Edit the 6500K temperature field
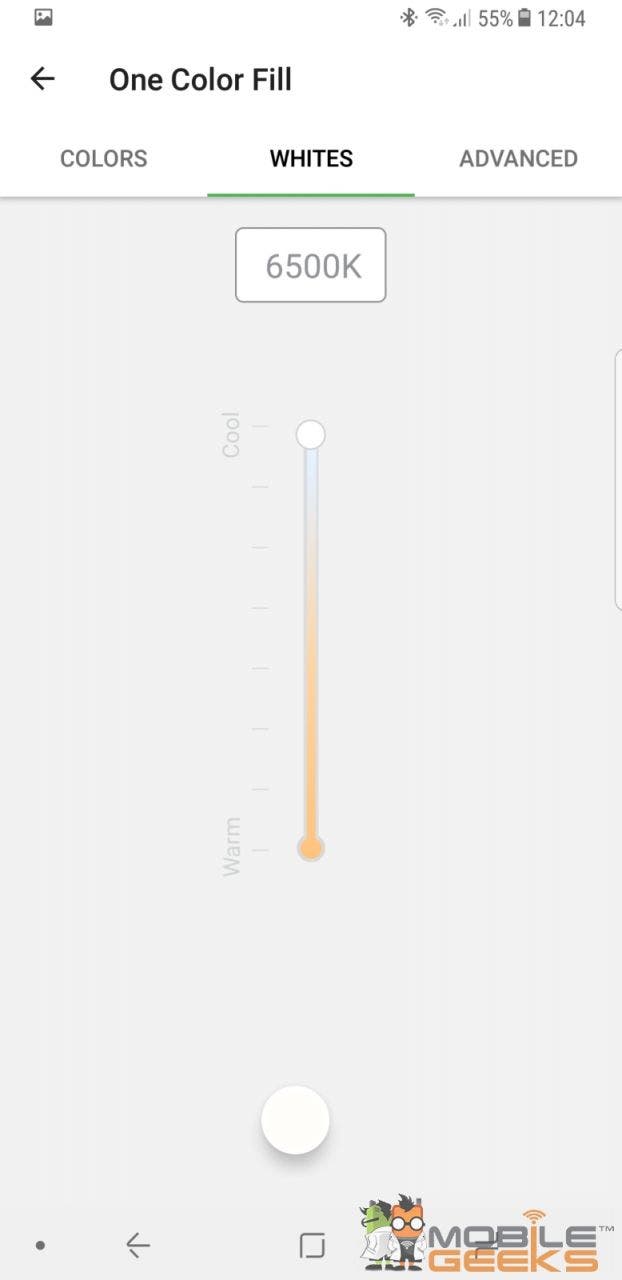Screen dimensions: 622x1280 pos(311,266)
